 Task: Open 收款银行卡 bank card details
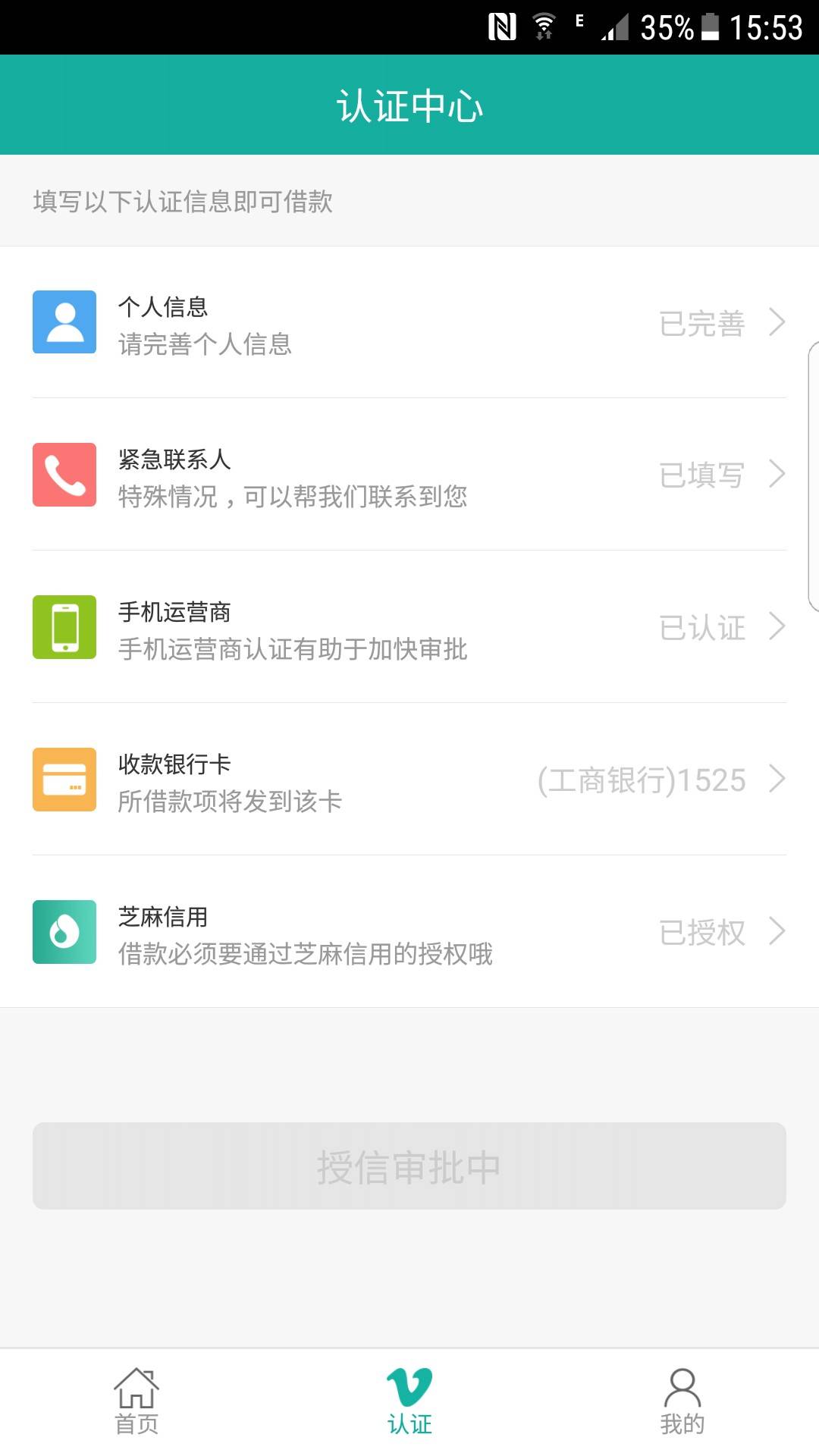[x=409, y=780]
